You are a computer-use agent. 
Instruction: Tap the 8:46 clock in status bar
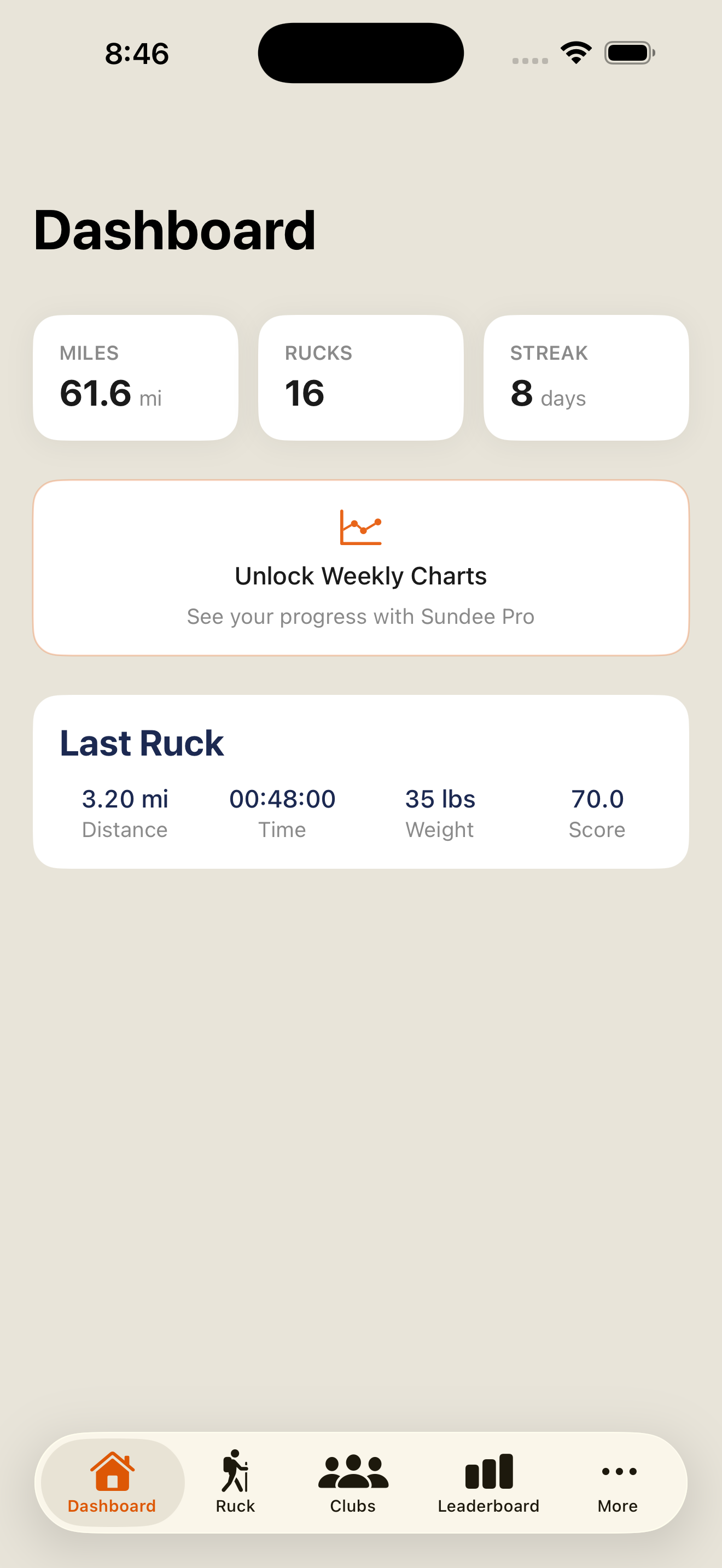pos(136,53)
